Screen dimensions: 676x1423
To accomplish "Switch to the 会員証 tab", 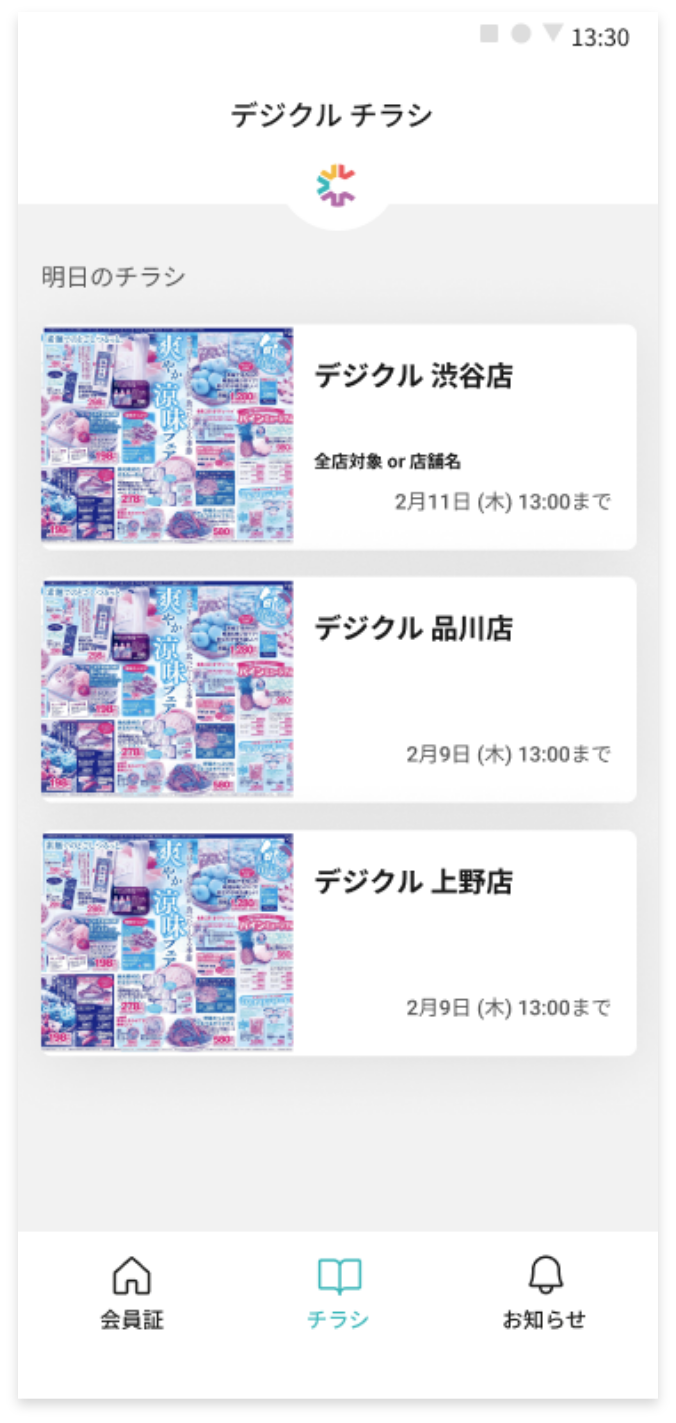I will point(131,1294).
